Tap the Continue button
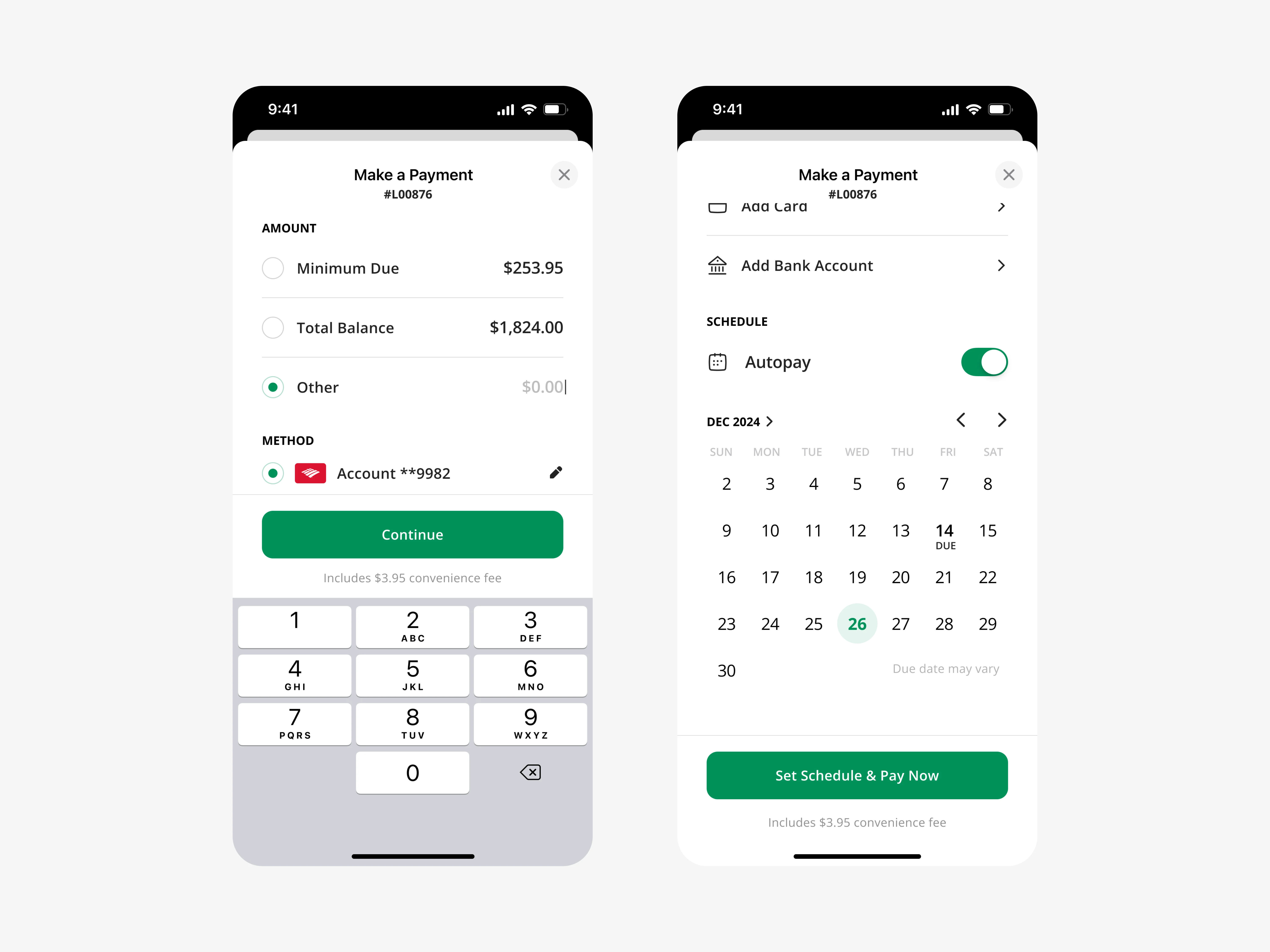The height and width of the screenshot is (952, 1270). [412, 534]
